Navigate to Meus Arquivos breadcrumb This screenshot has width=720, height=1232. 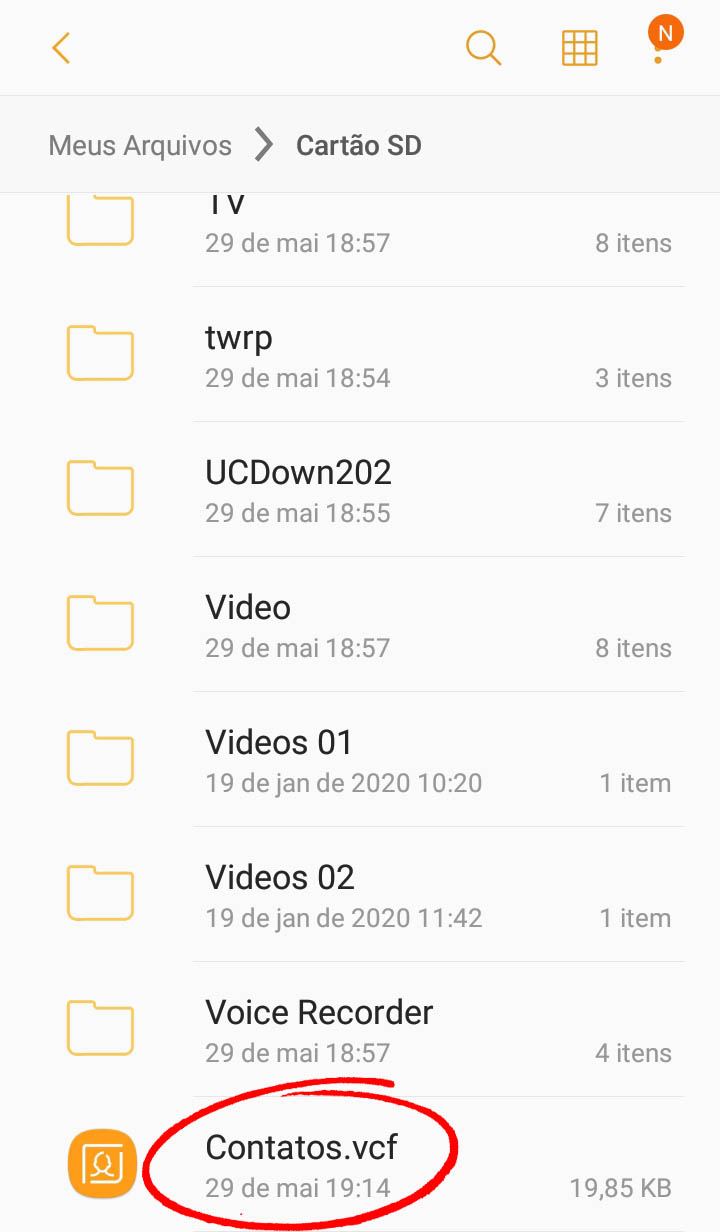[140, 145]
